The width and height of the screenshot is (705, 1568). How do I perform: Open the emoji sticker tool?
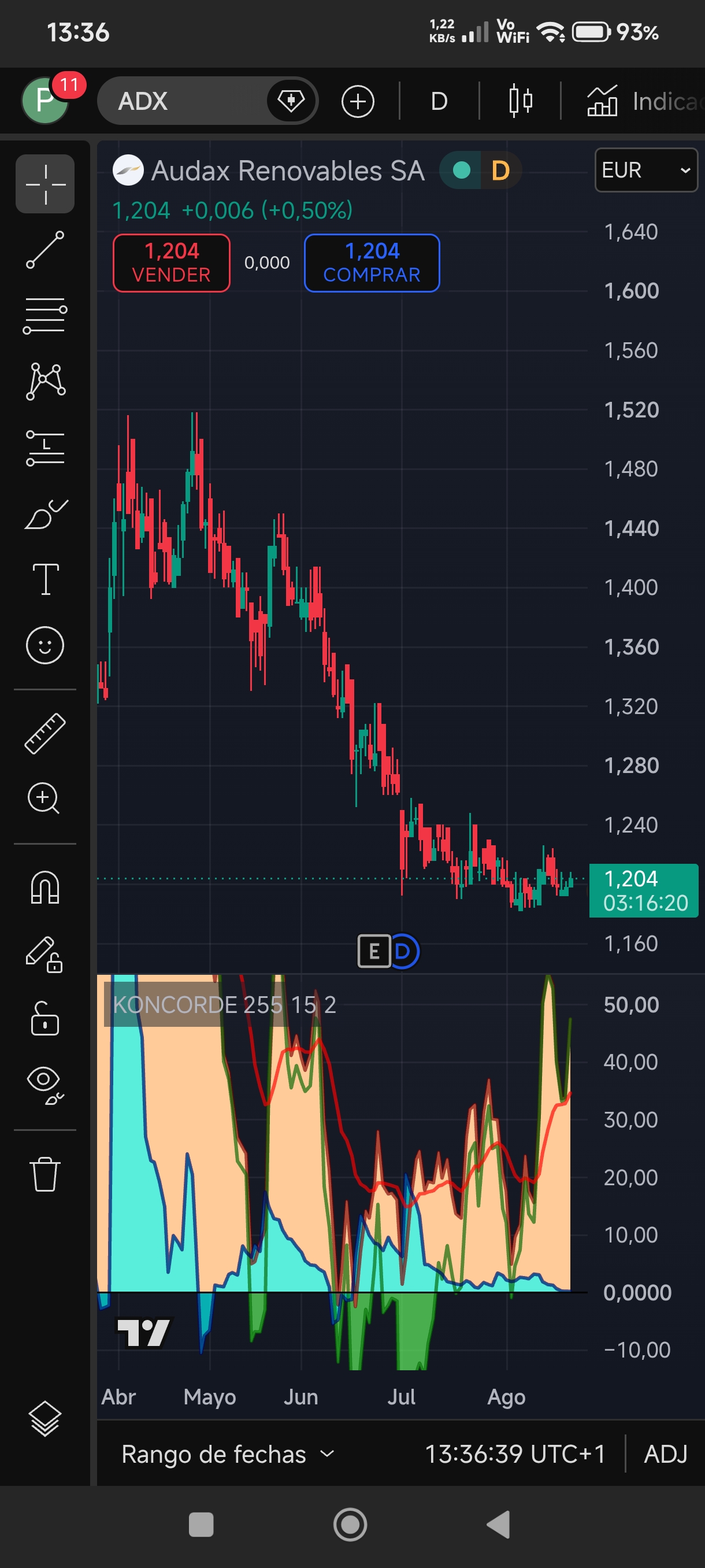45,645
